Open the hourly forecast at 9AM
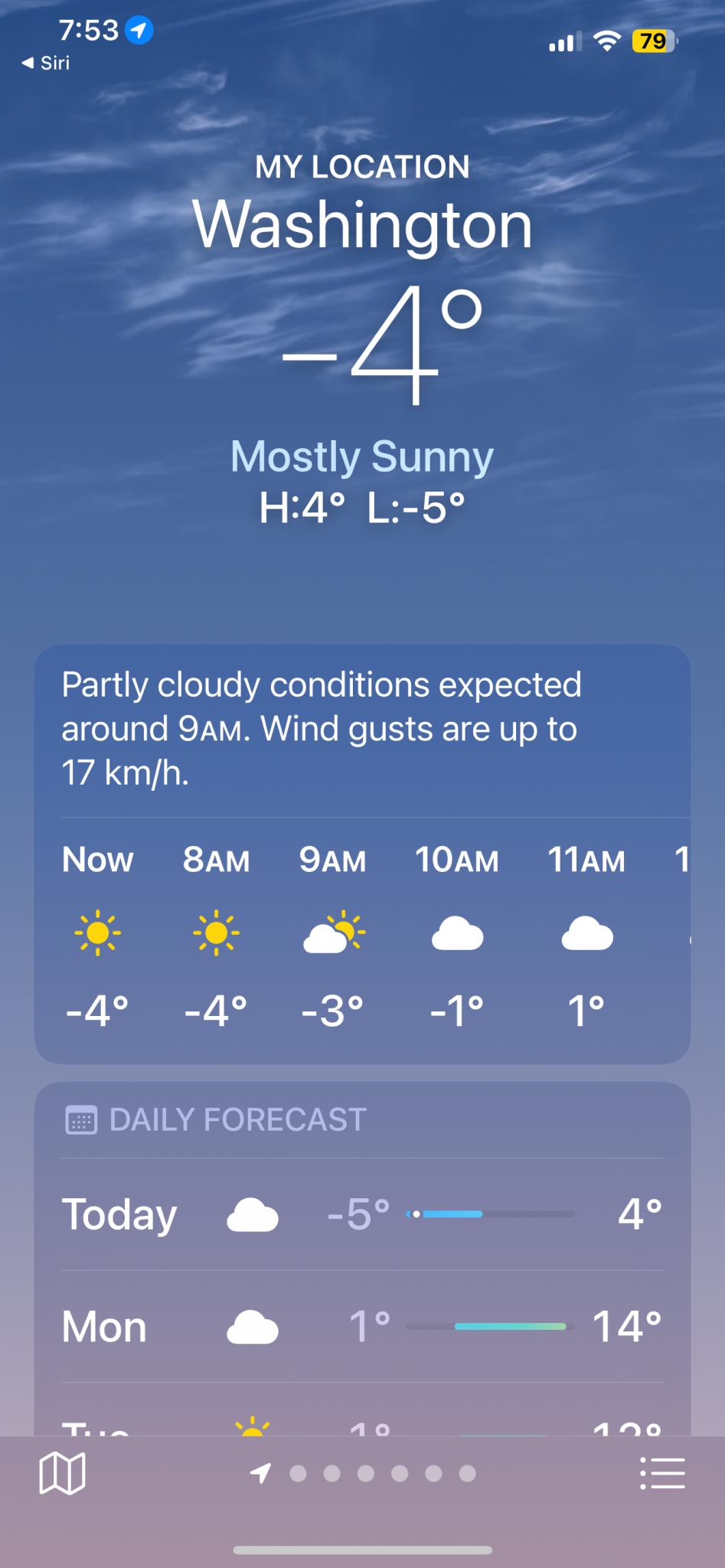725x1568 pixels. coord(333,935)
